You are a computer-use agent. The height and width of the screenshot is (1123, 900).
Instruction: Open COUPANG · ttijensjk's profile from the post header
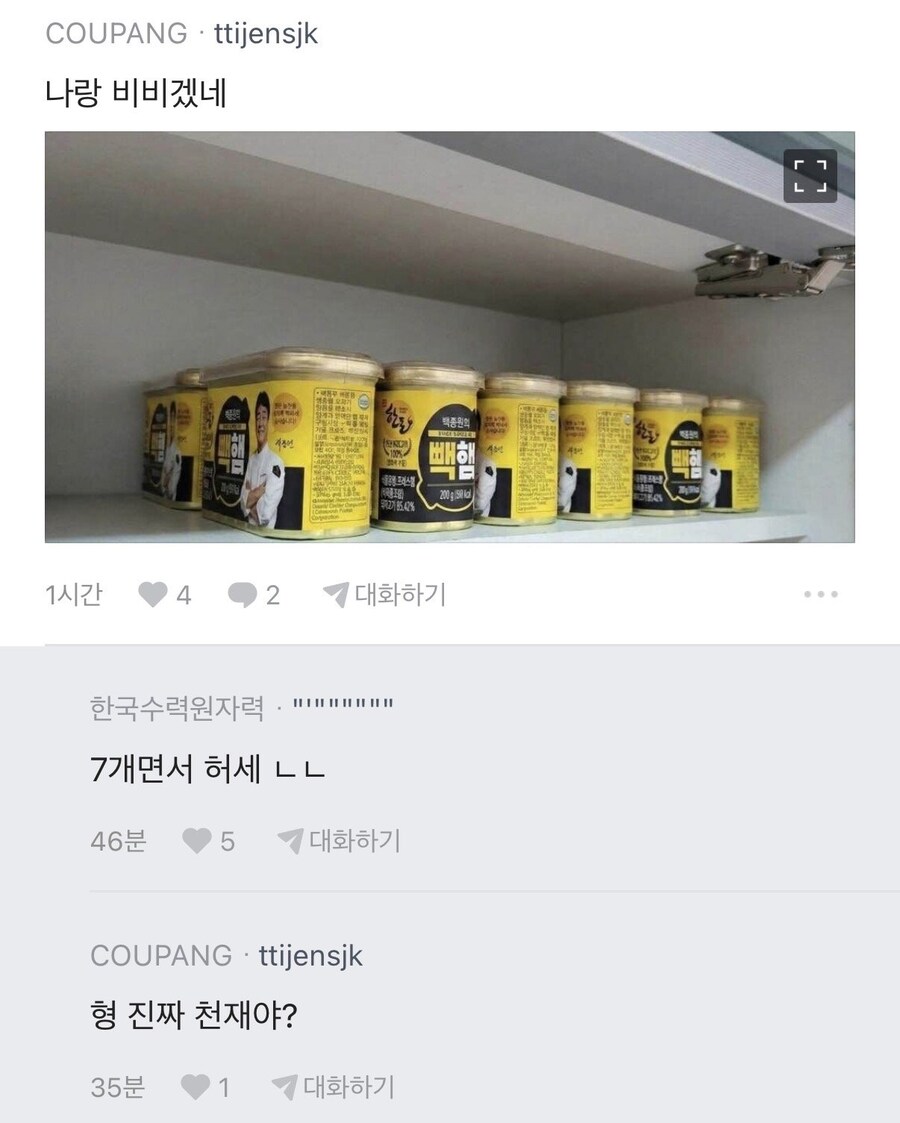click(x=185, y=31)
